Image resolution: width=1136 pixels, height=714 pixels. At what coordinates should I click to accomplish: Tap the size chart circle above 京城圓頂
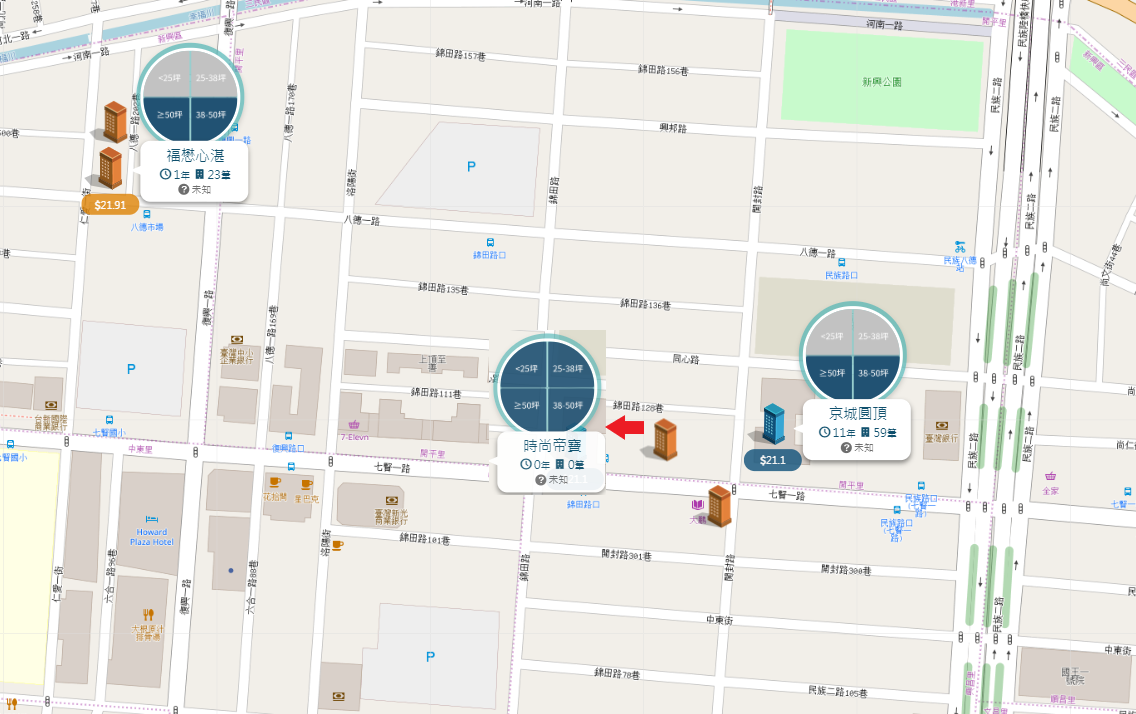click(x=853, y=353)
